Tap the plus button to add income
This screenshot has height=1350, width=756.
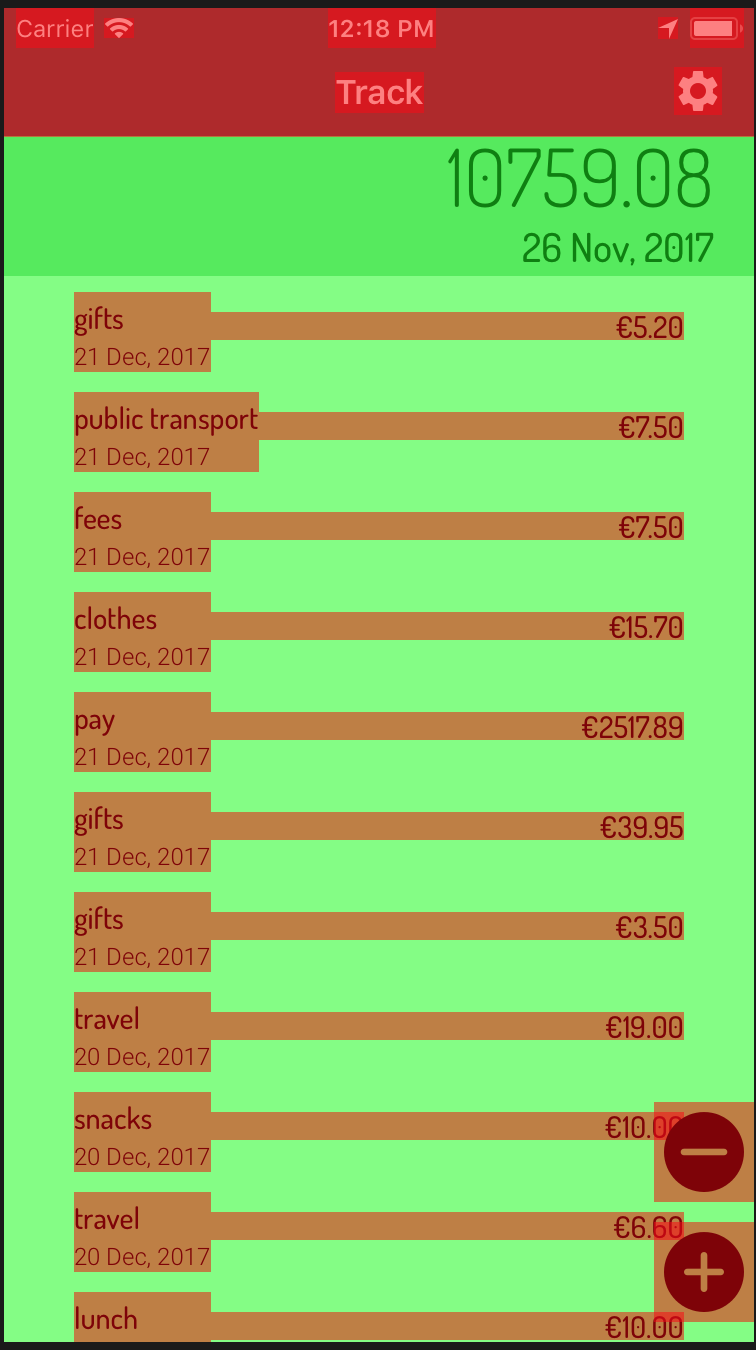click(x=704, y=1272)
